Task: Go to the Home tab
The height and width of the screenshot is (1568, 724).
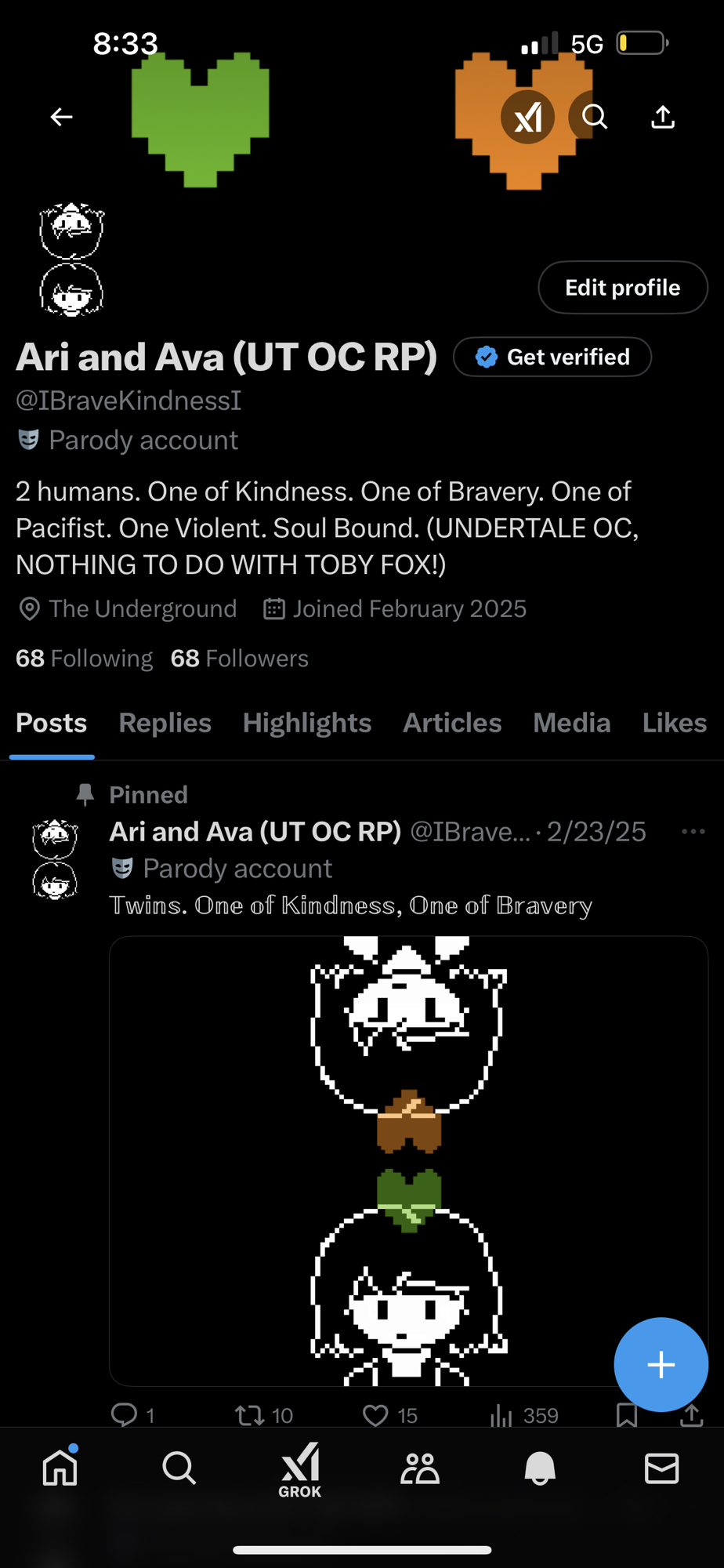Action: pos(60,1468)
